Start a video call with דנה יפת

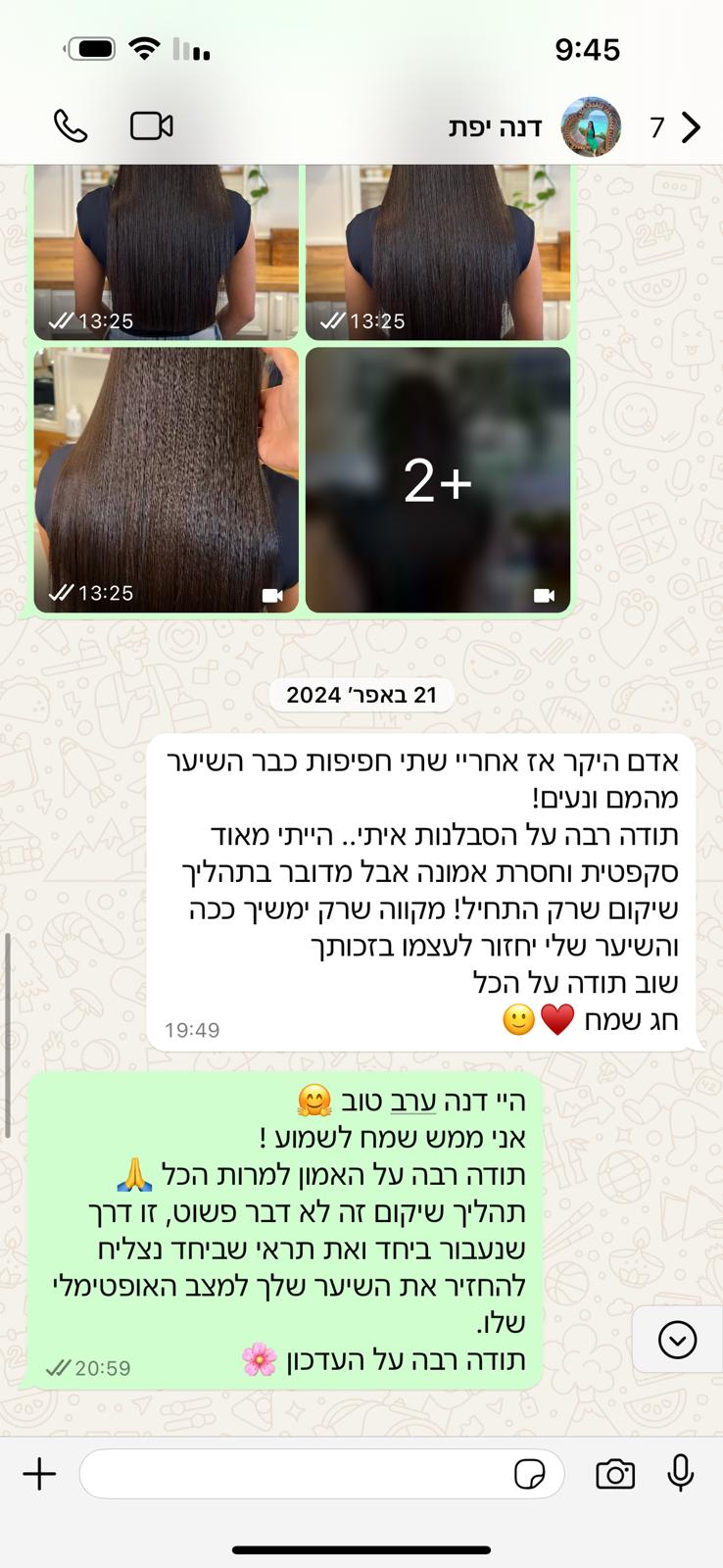pyautogui.click(x=152, y=126)
